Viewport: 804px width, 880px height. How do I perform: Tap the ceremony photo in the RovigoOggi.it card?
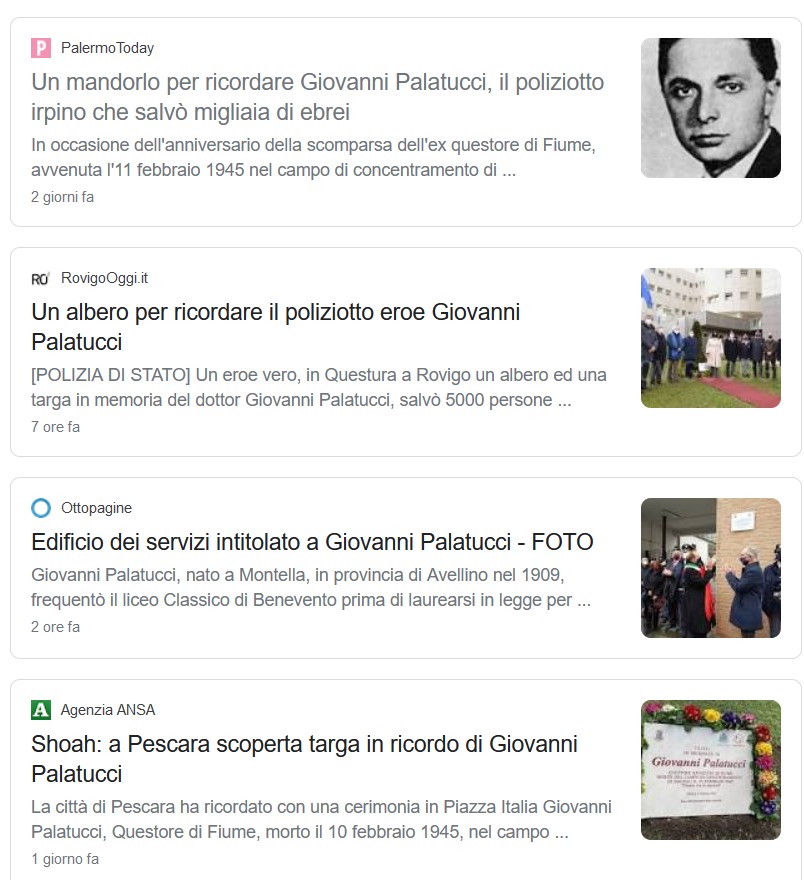pyautogui.click(x=710, y=338)
